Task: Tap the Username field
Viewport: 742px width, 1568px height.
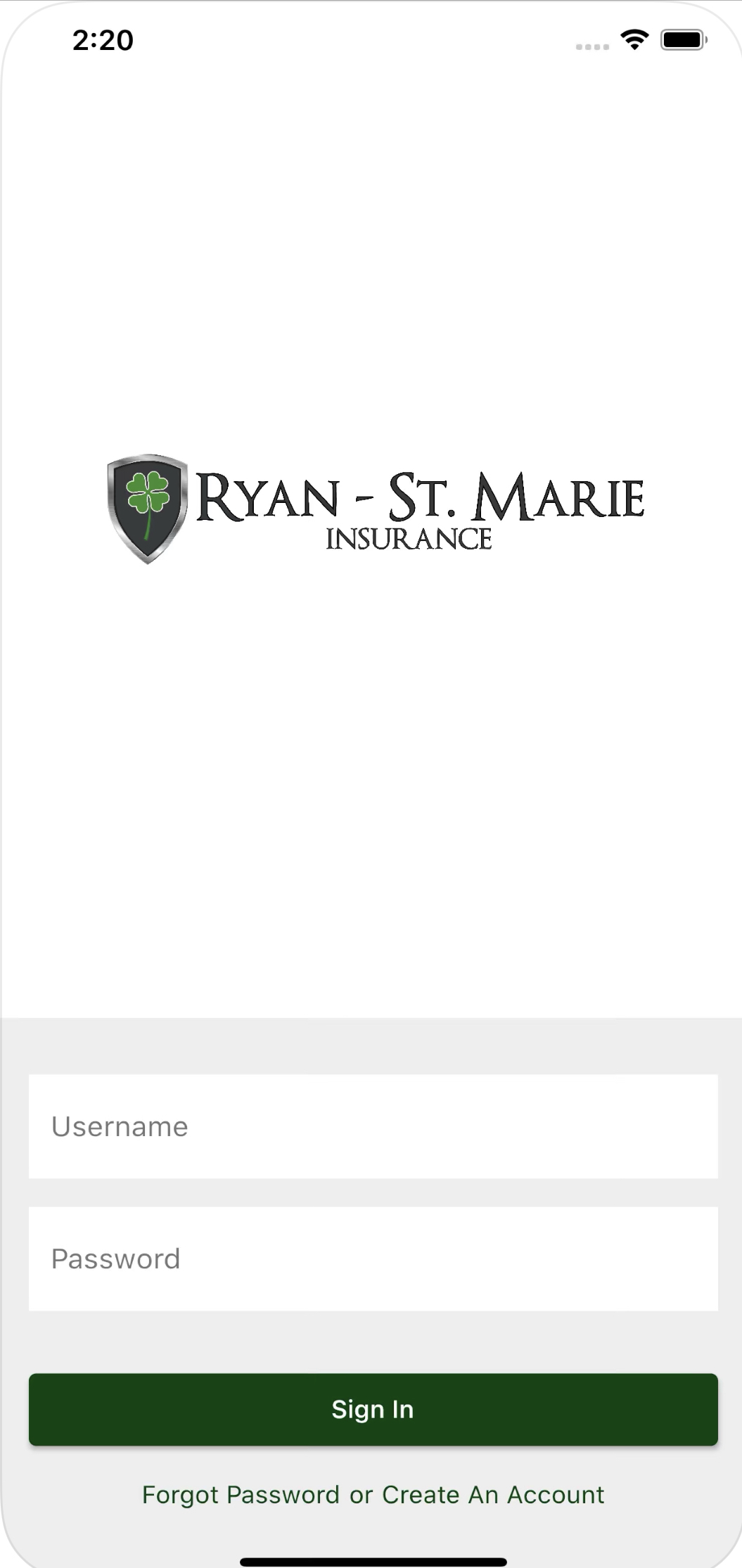Action: pos(373,1126)
